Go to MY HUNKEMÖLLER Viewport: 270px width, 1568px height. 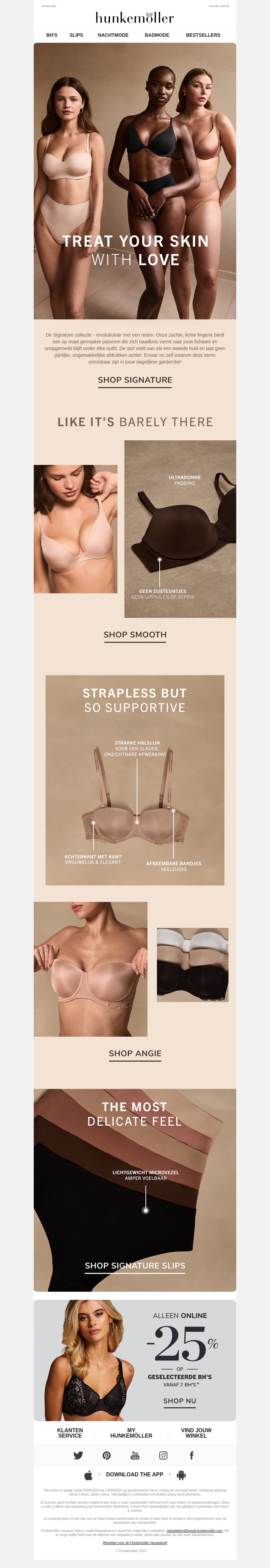point(131,1433)
